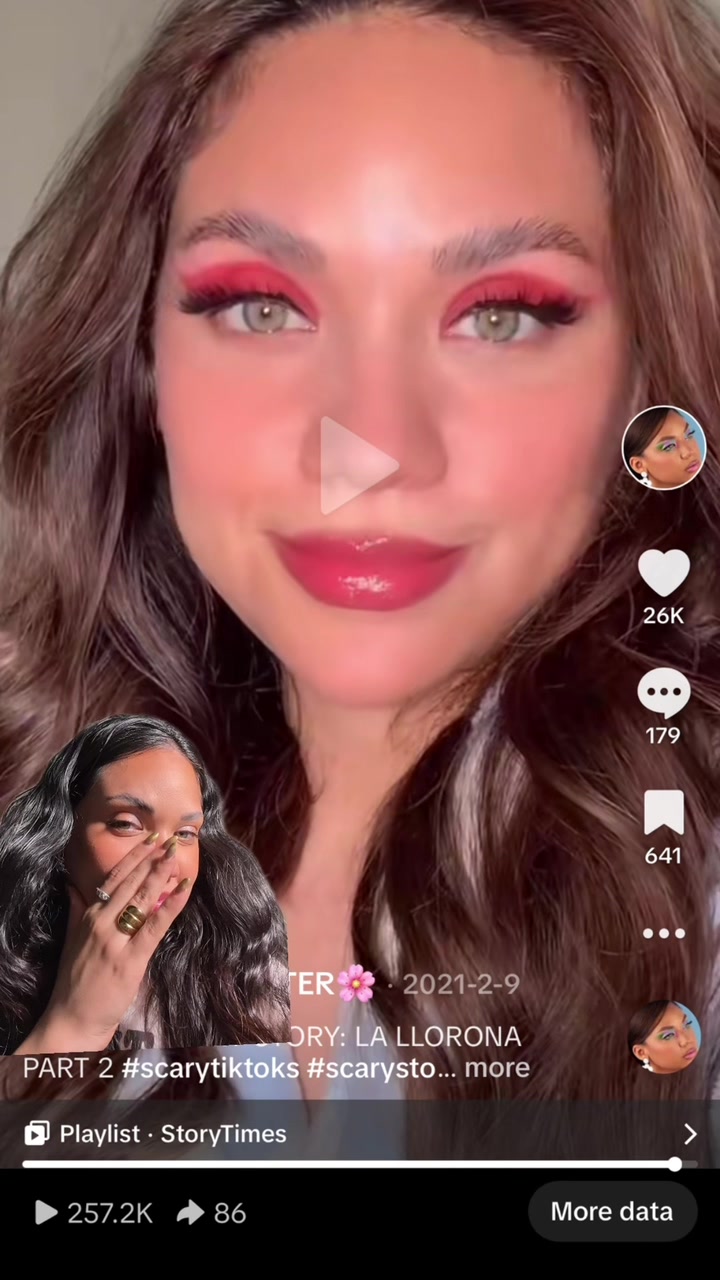Open the creator's profile picture
Image resolution: width=720 pixels, height=1280 pixels.
click(x=664, y=448)
